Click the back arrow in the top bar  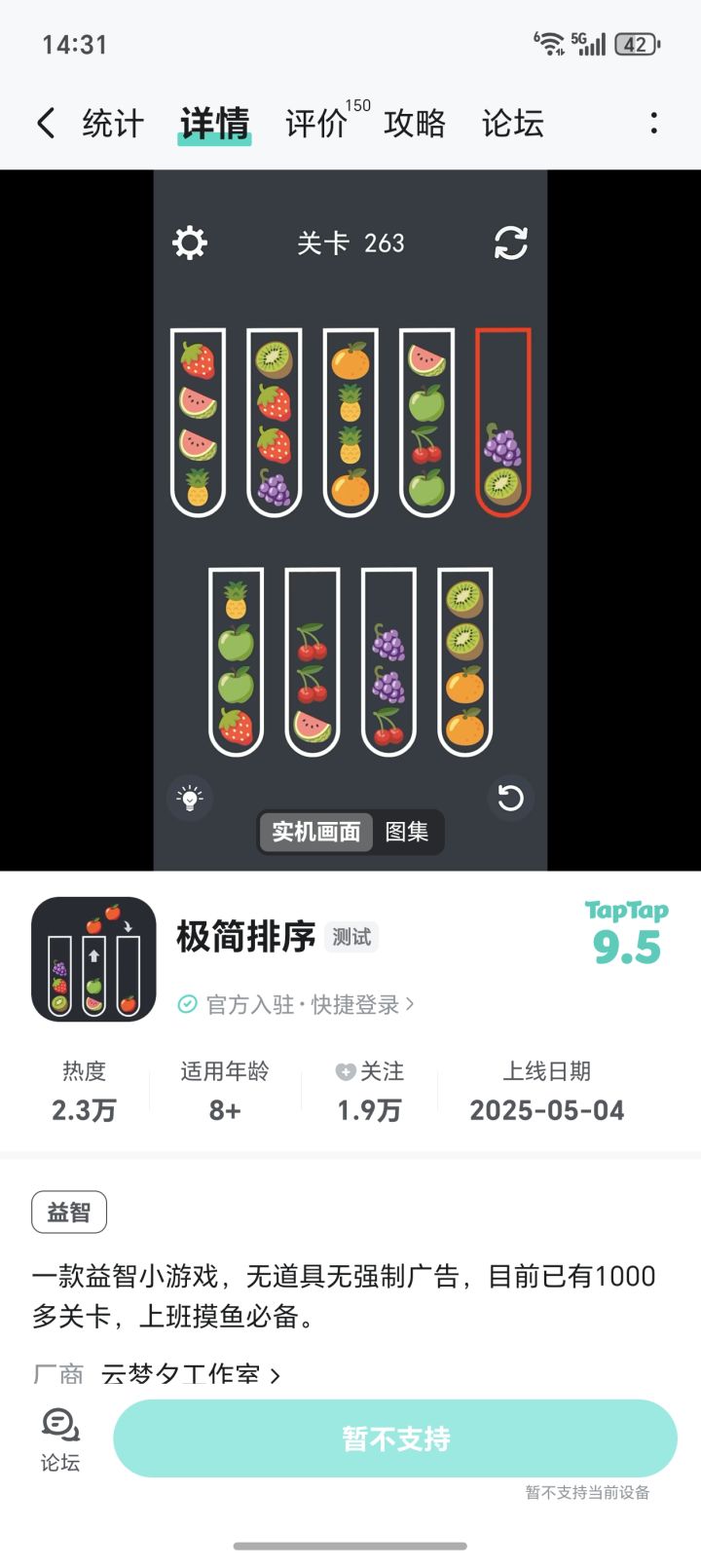[44, 122]
